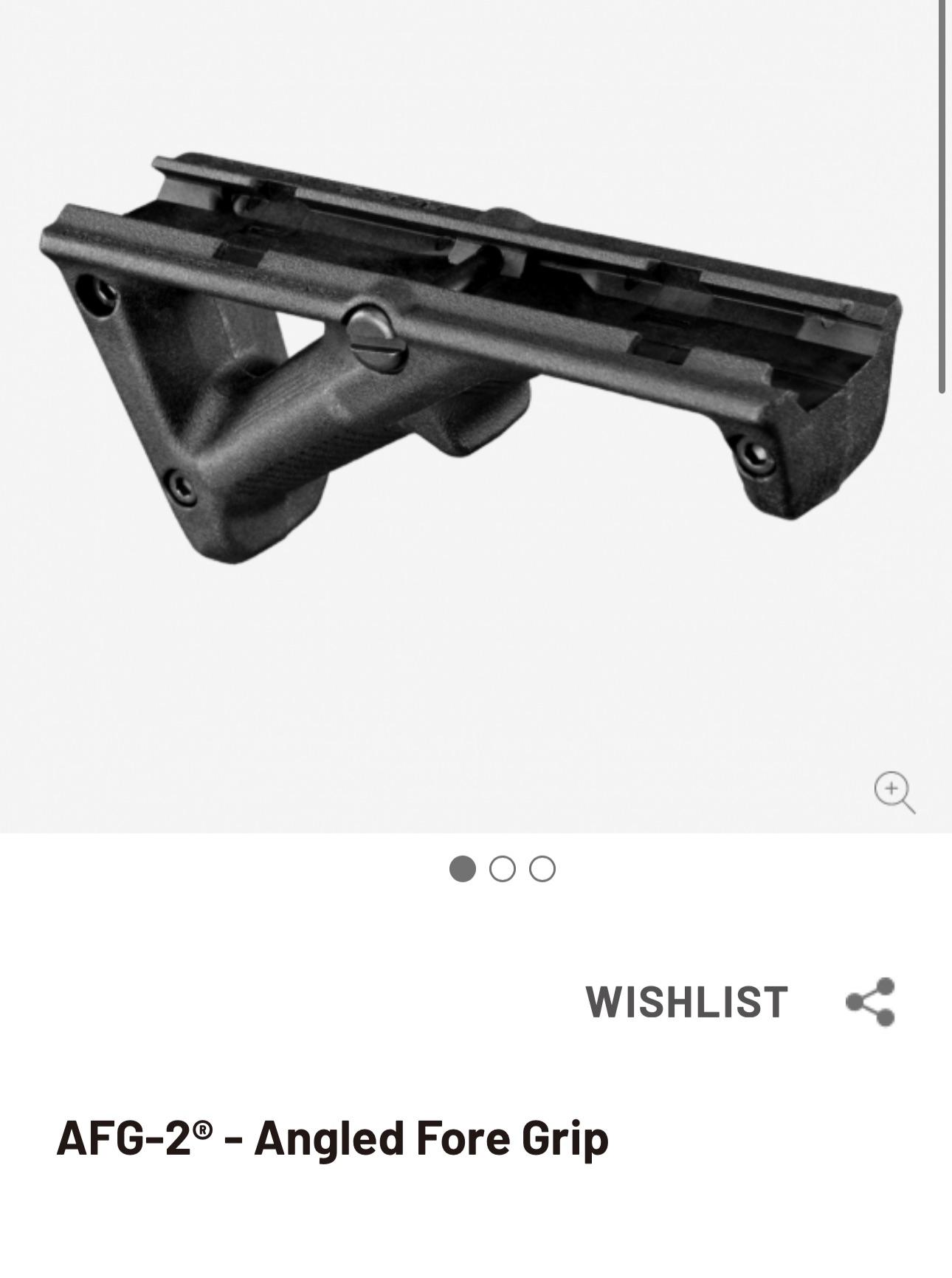
Task: Zoom into the product image with magnifier
Action: (x=894, y=791)
